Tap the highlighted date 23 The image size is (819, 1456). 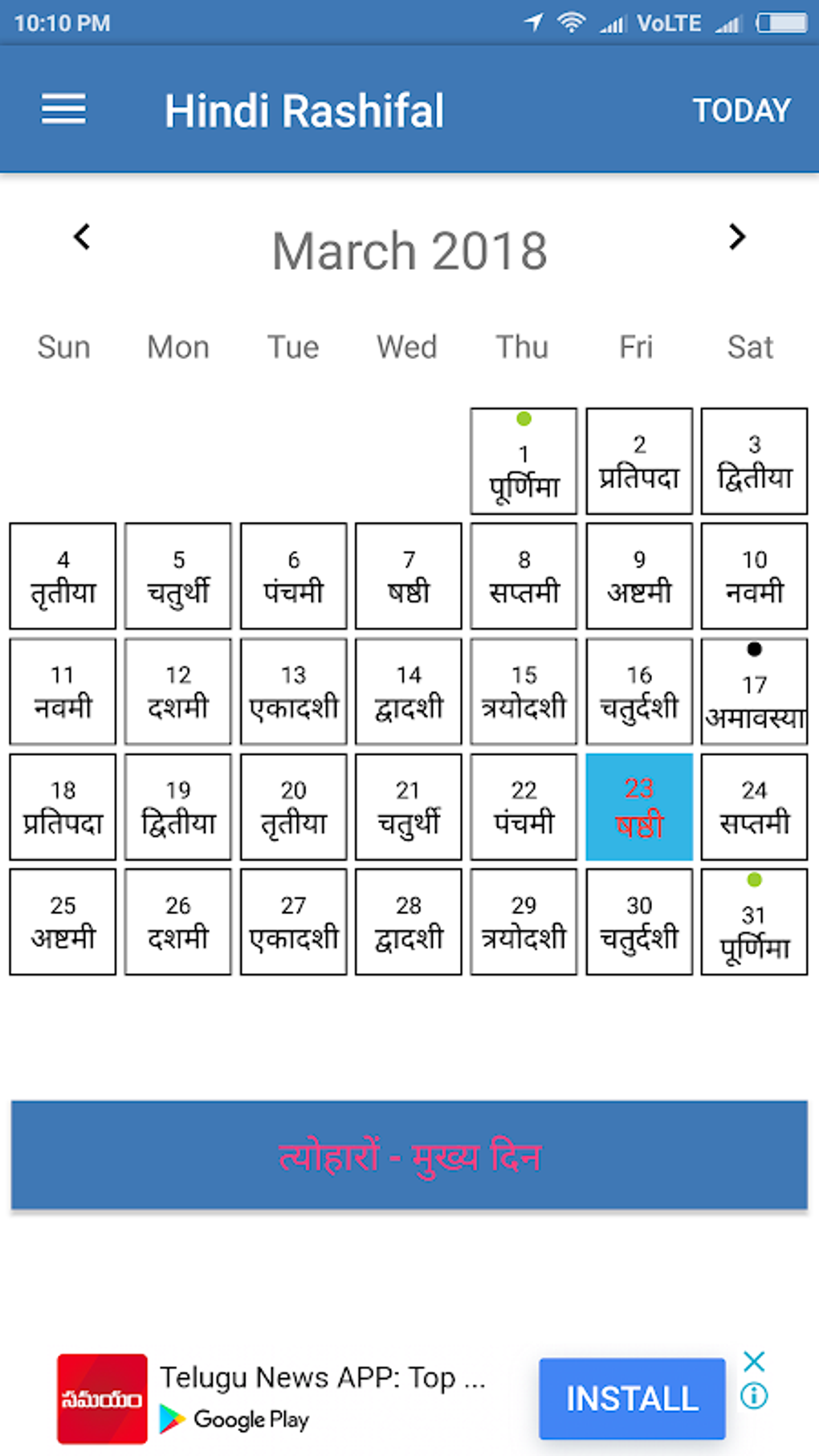(x=639, y=806)
